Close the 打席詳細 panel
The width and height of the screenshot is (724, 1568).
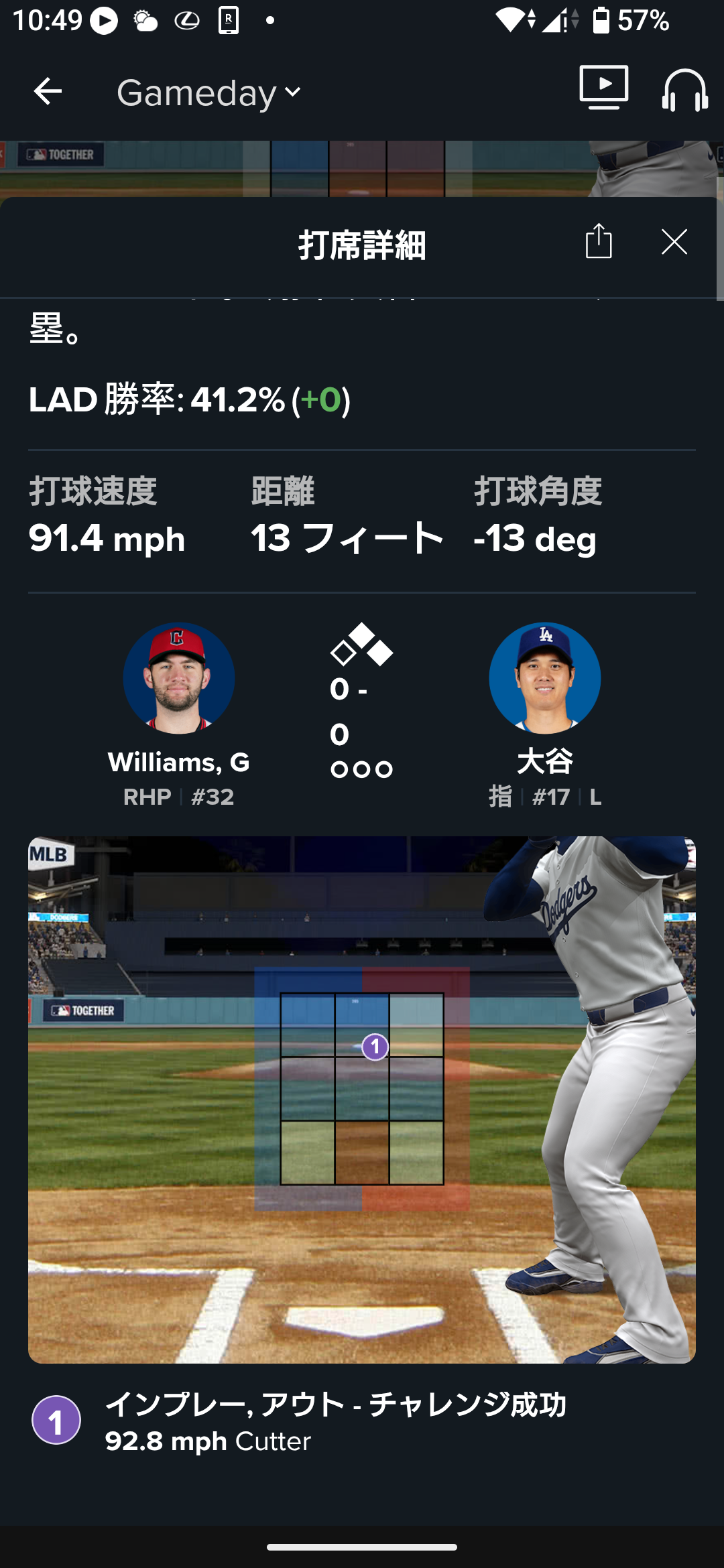click(x=674, y=242)
